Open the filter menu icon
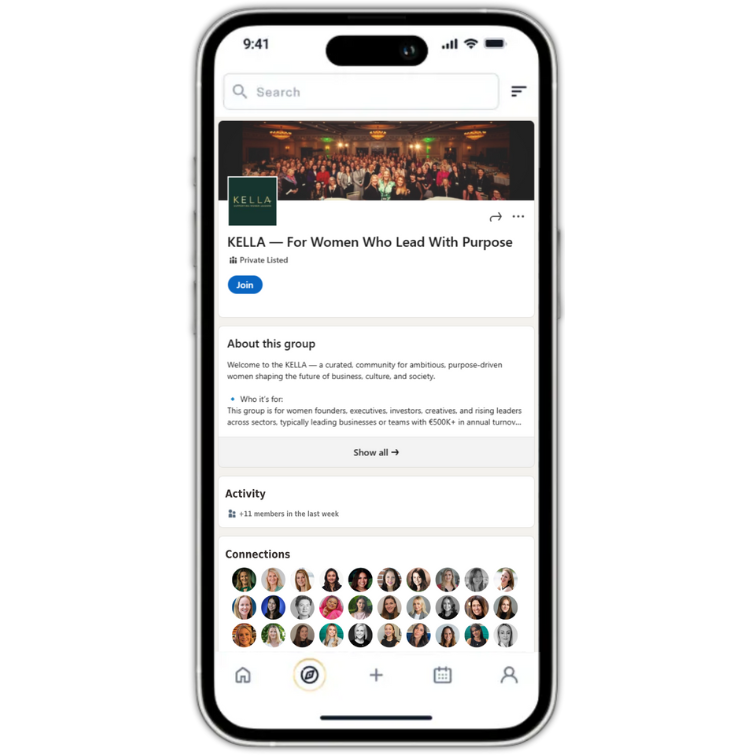The width and height of the screenshot is (750, 755). pos(518,92)
